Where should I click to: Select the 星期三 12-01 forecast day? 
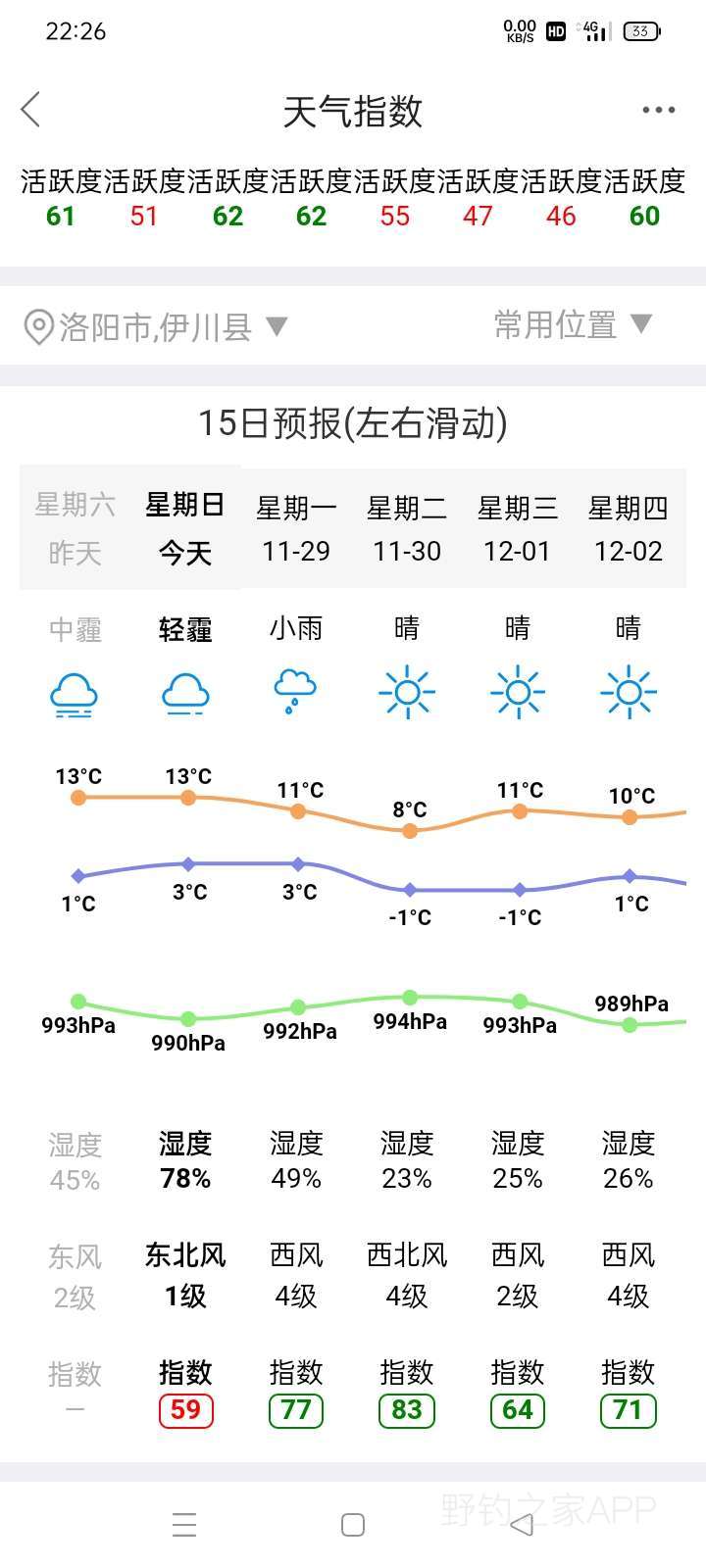click(x=518, y=528)
